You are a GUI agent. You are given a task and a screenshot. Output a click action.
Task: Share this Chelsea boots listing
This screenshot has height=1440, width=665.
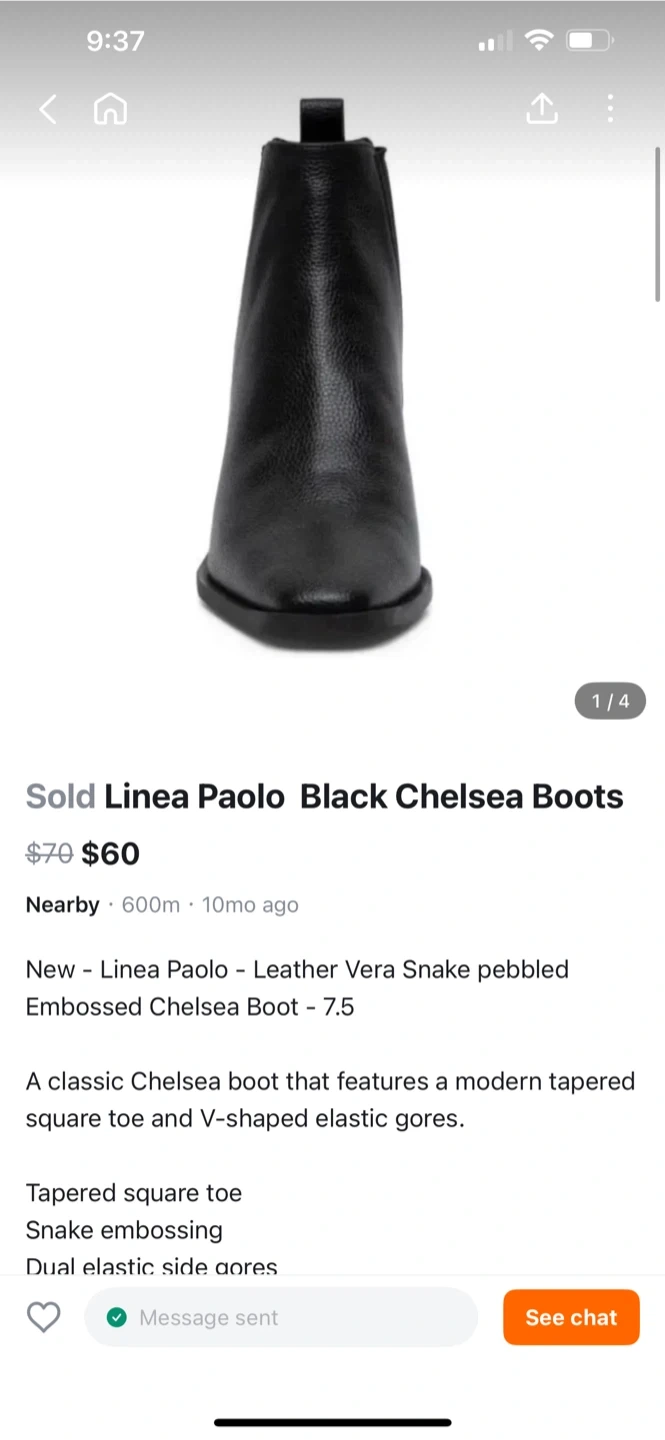(541, 109)
